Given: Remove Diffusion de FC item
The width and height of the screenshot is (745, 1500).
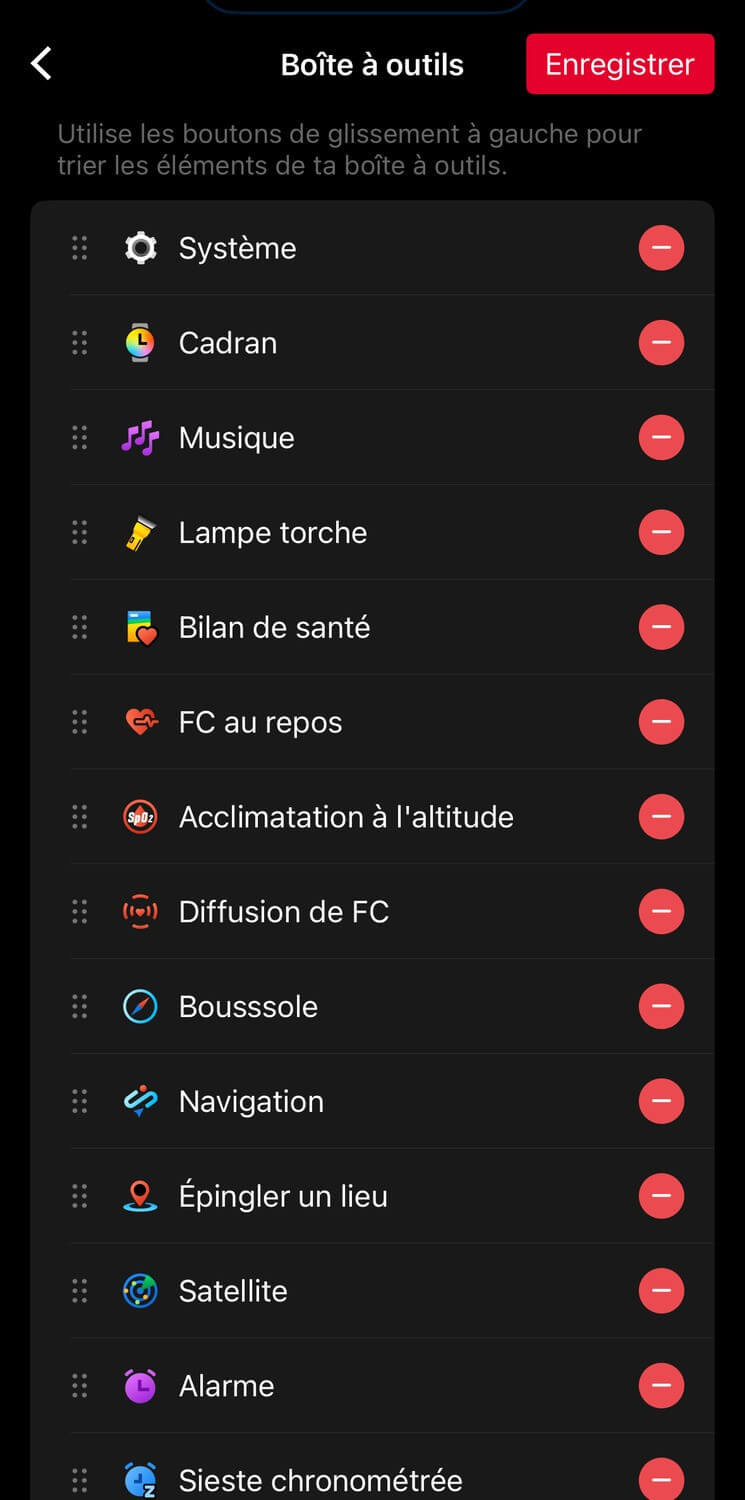Looking at the screenshot, I should (x=661, y=911).
